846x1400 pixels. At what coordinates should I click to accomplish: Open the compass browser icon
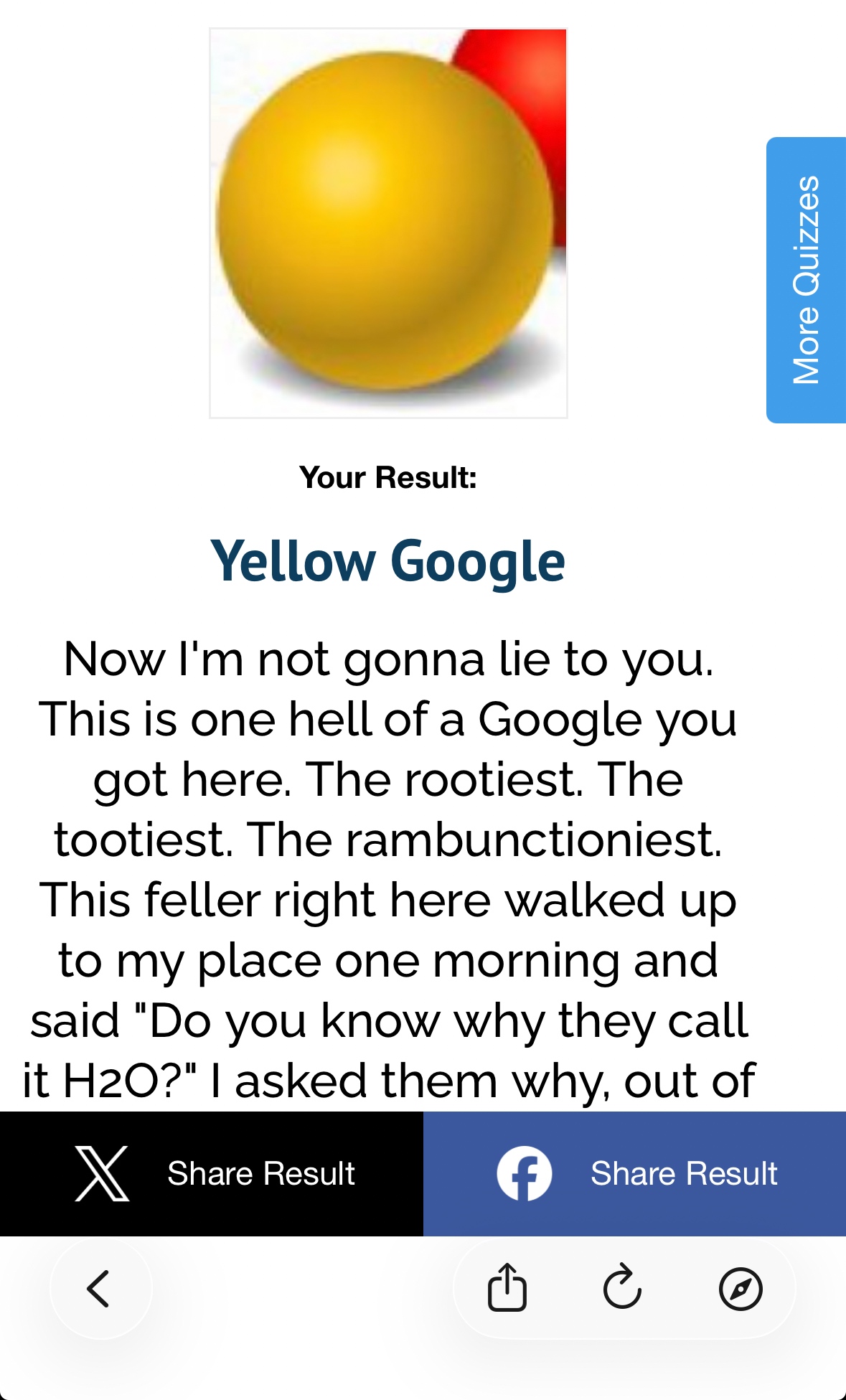pyautogui.click(x=740, y=1289)
